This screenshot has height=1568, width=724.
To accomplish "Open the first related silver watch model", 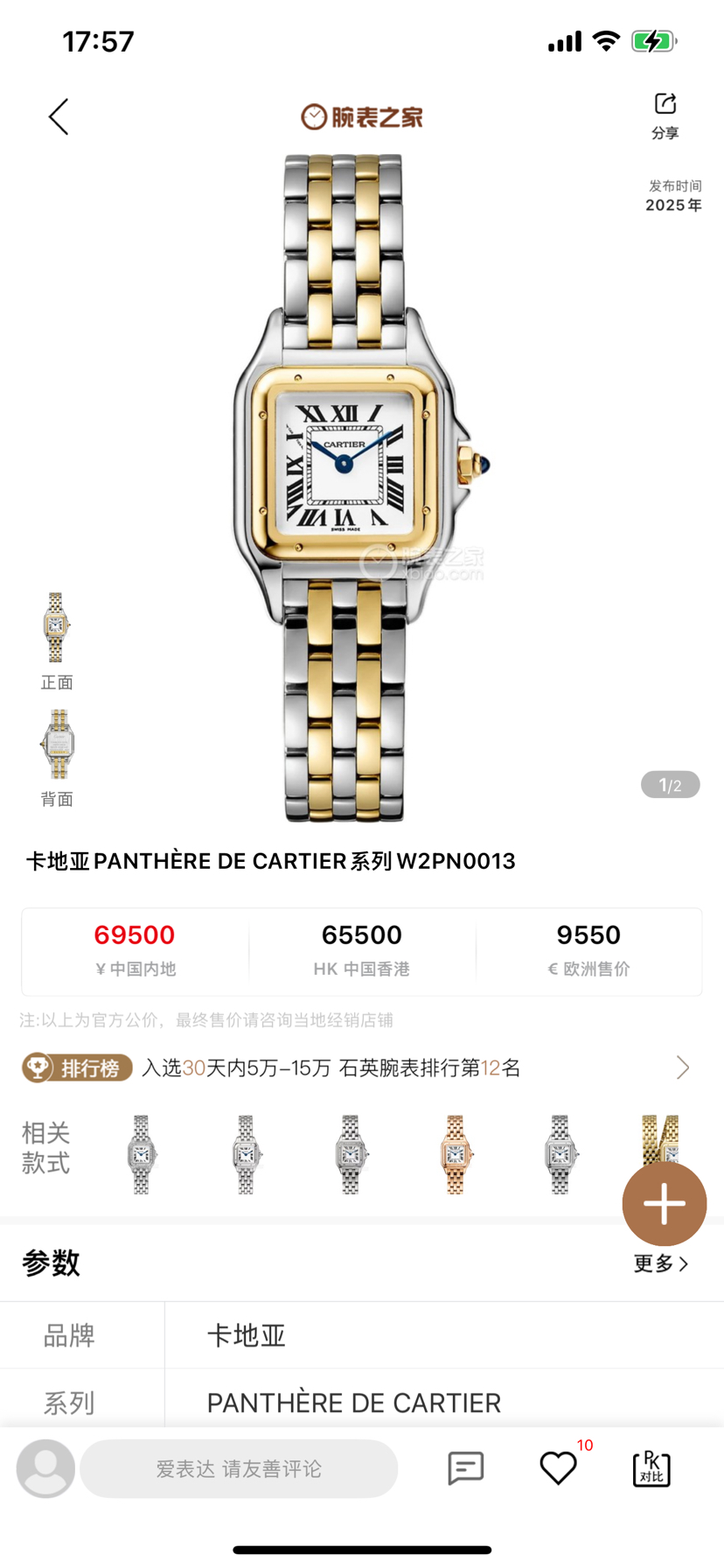I will tap(141, 1154).
